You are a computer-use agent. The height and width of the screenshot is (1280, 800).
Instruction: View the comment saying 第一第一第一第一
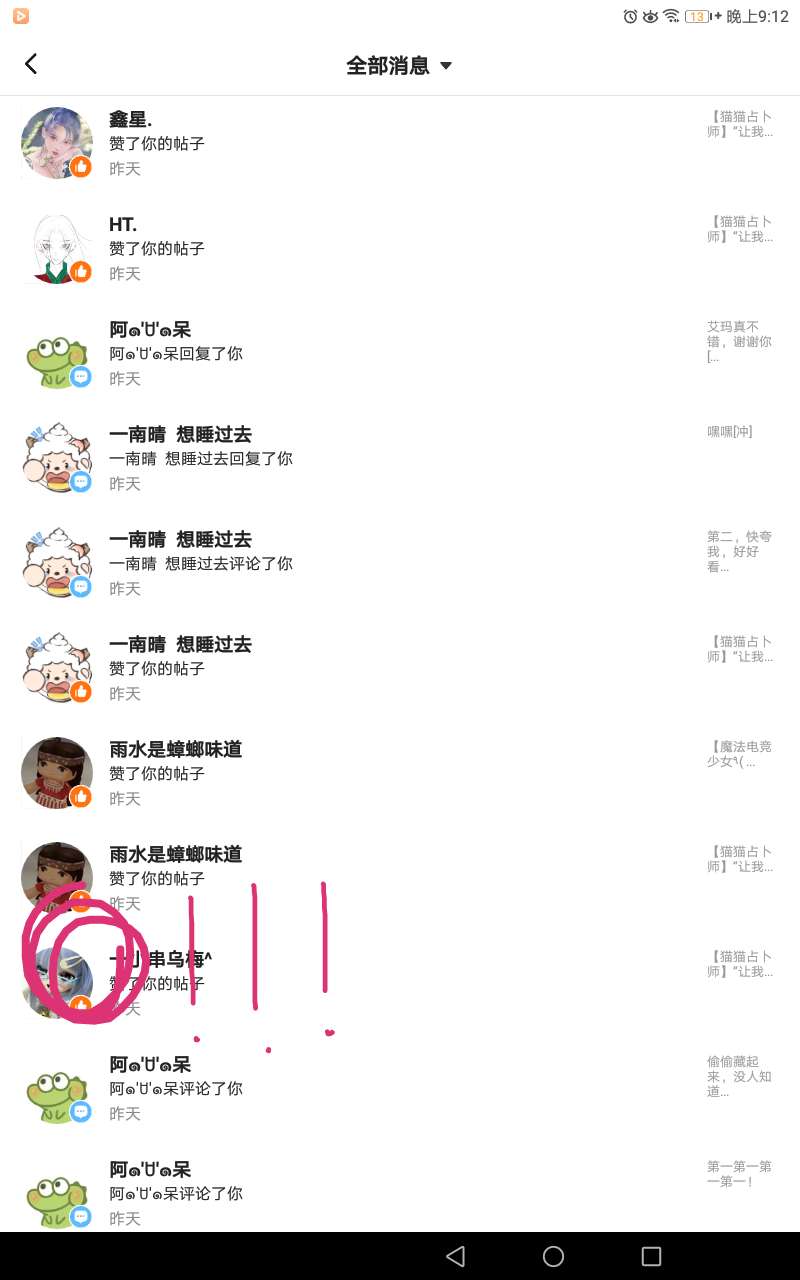point(400,1194)
